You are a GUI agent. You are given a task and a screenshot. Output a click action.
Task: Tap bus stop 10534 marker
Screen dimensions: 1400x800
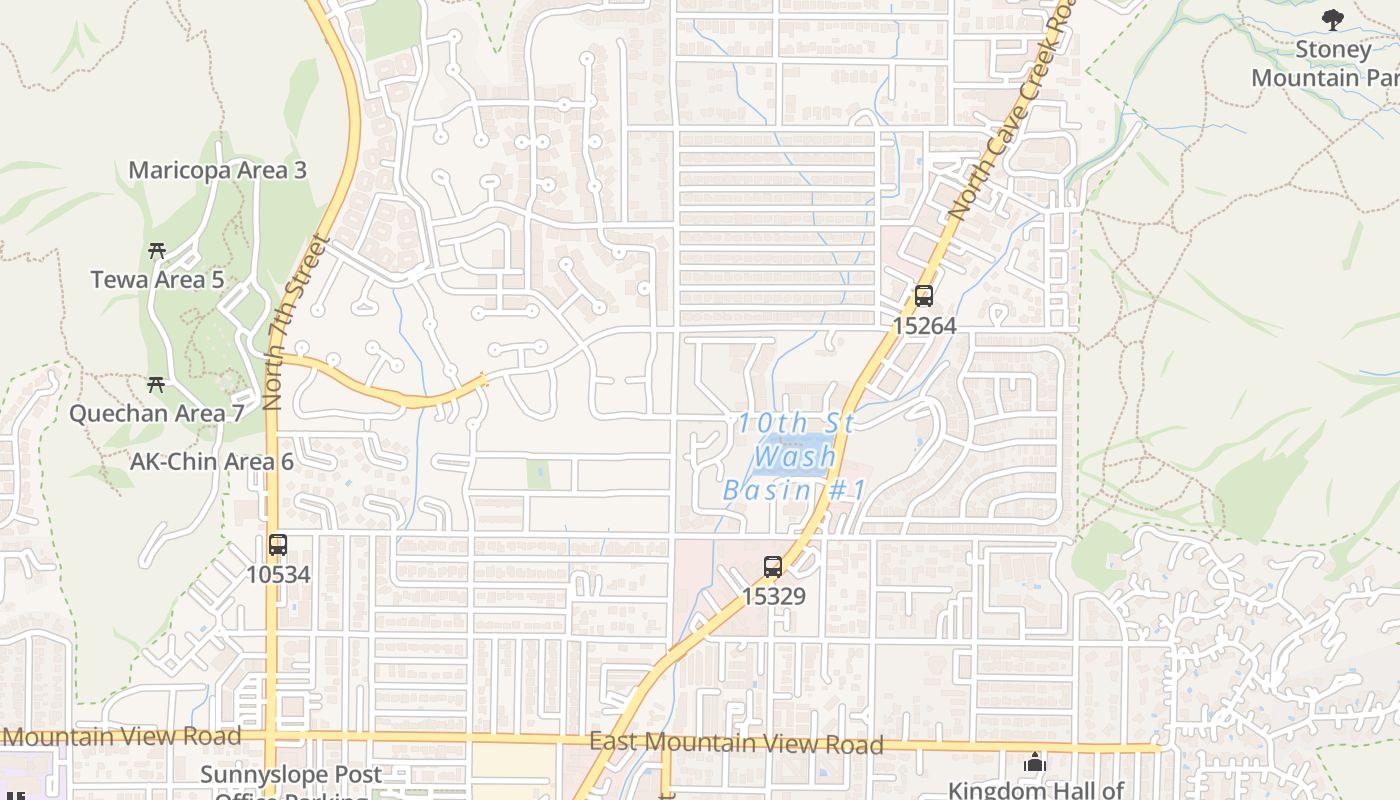278,546
